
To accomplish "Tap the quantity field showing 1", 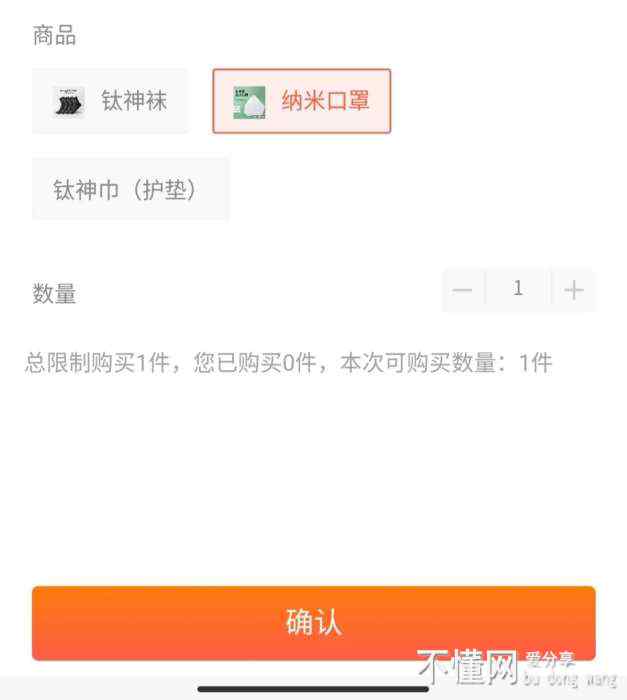I will click(518, 289).
